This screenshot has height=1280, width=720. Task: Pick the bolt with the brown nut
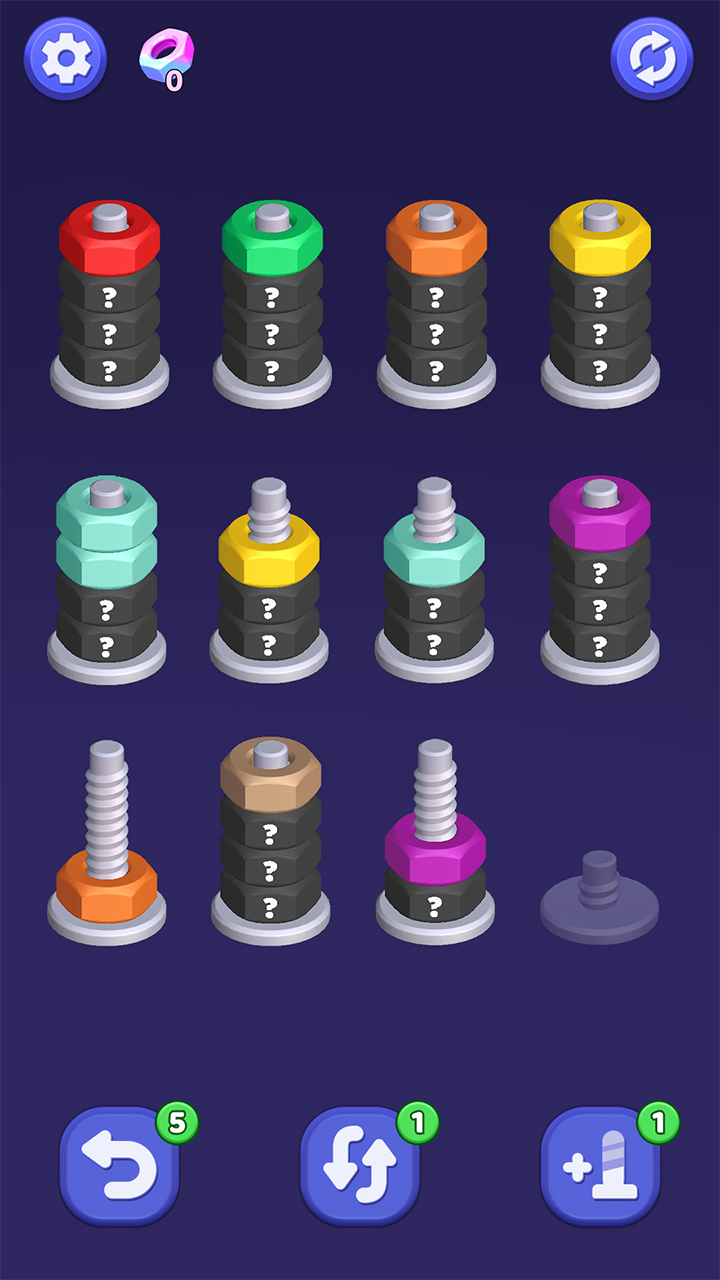(x=270, y=840)
